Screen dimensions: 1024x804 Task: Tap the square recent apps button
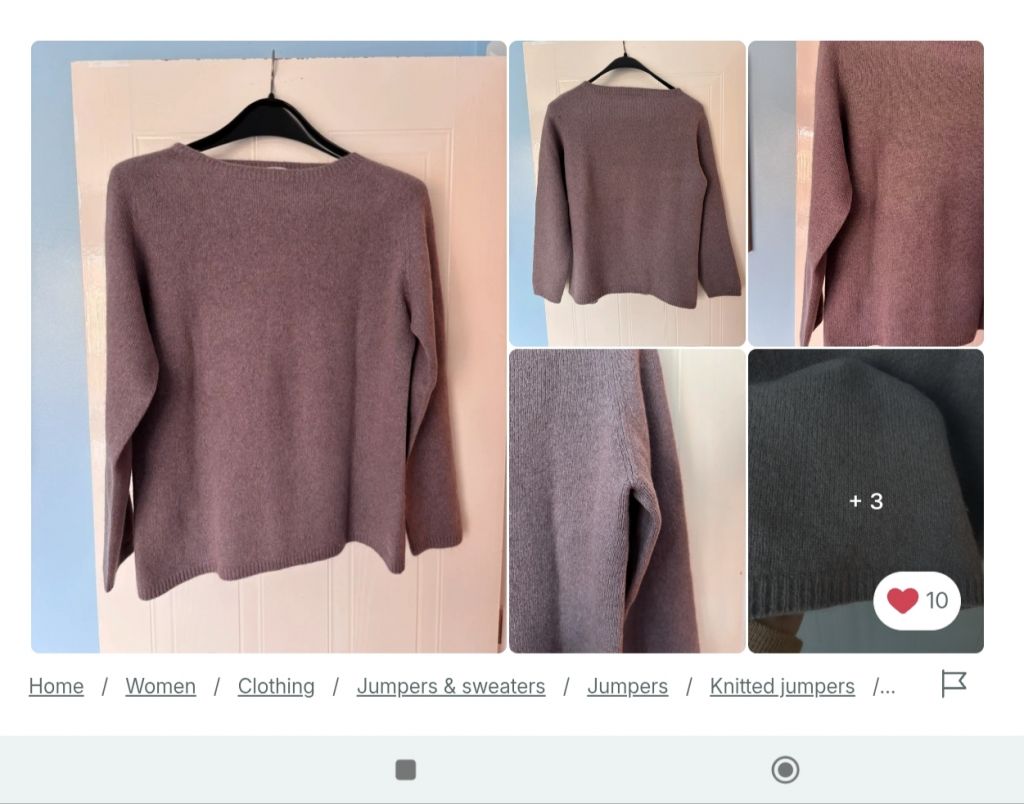(x=405, y=769)
